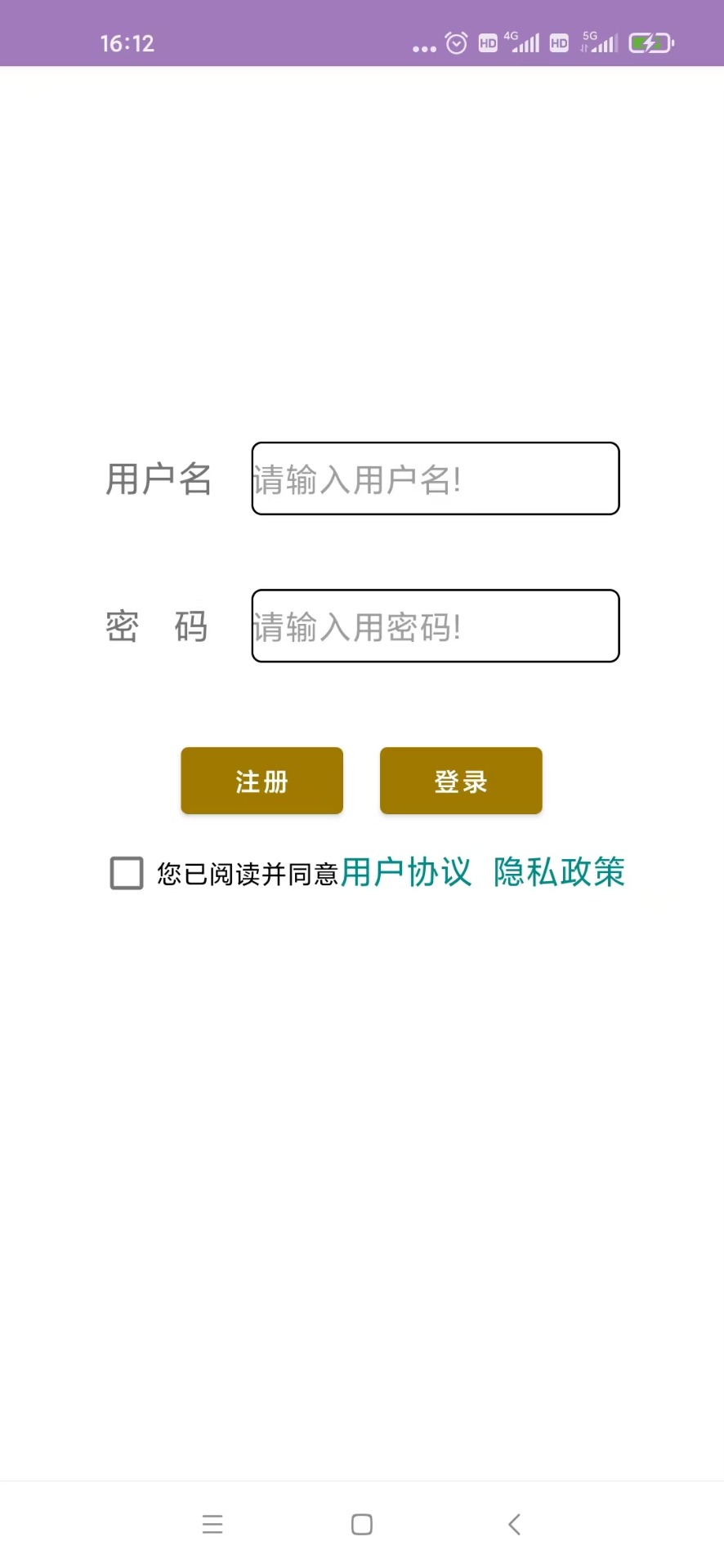Tap the first HD icon in the status bar
The width and height of the screenshot is (724, 1568).
click(487, 43)
